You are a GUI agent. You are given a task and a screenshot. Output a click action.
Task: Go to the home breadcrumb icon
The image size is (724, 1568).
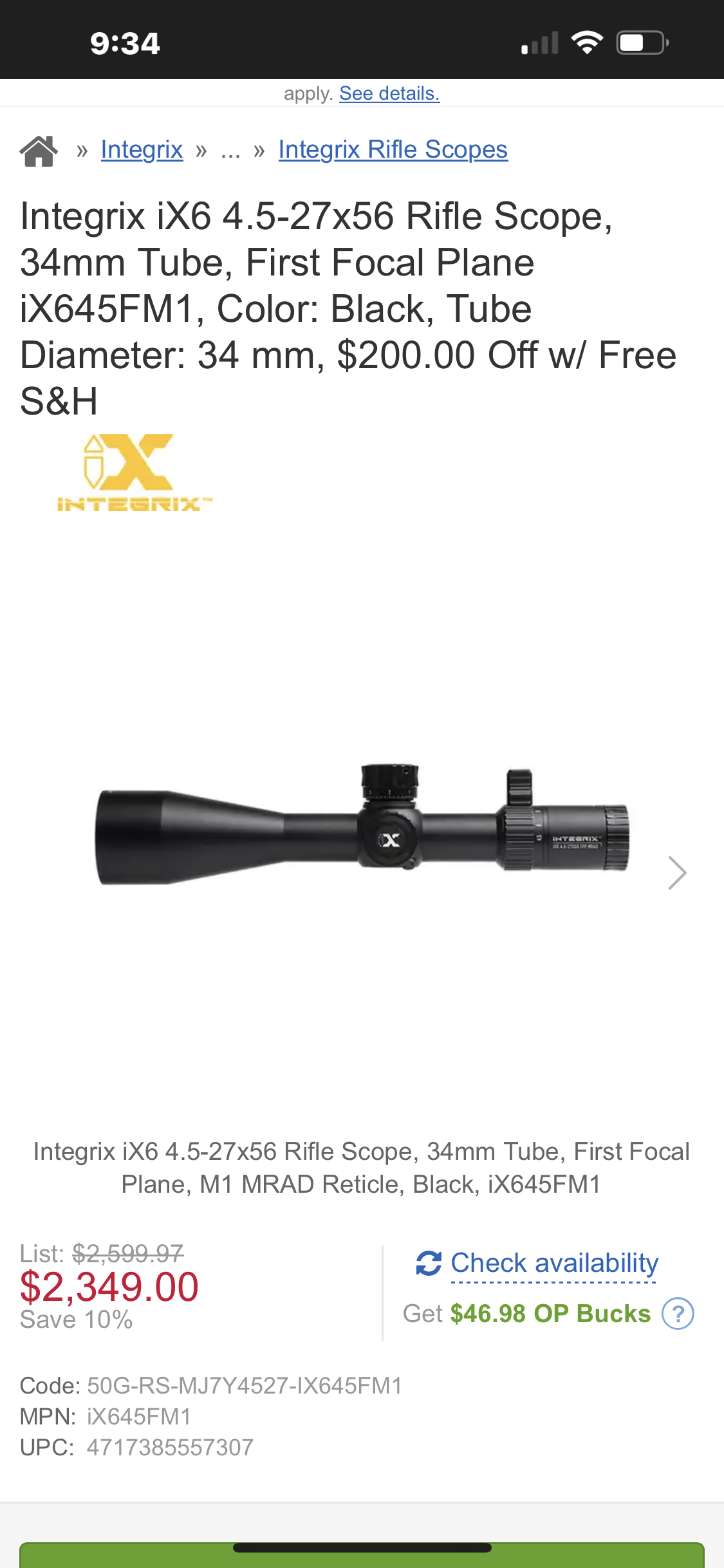click(x=39, y=151)
